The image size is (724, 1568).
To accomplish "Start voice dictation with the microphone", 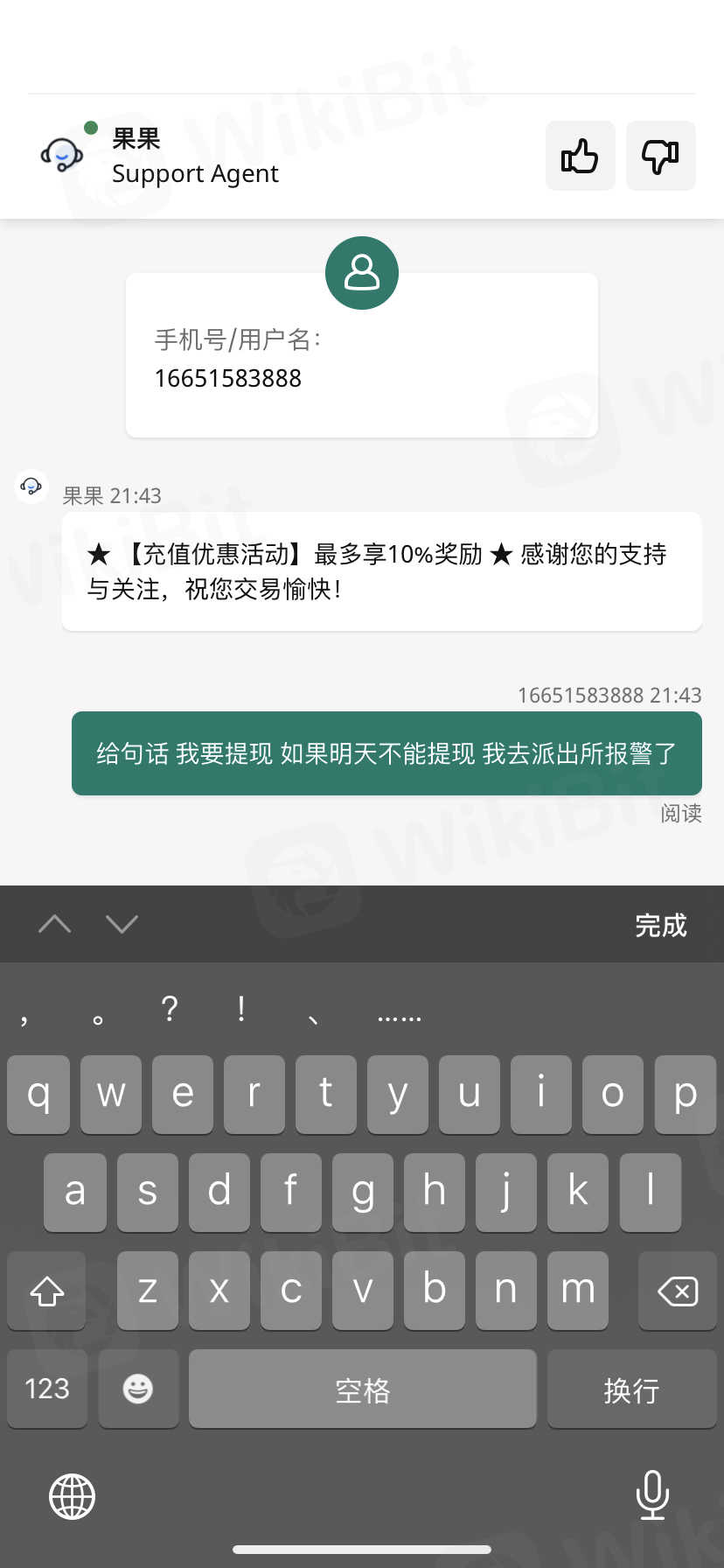I will (x=652, y=1494).
